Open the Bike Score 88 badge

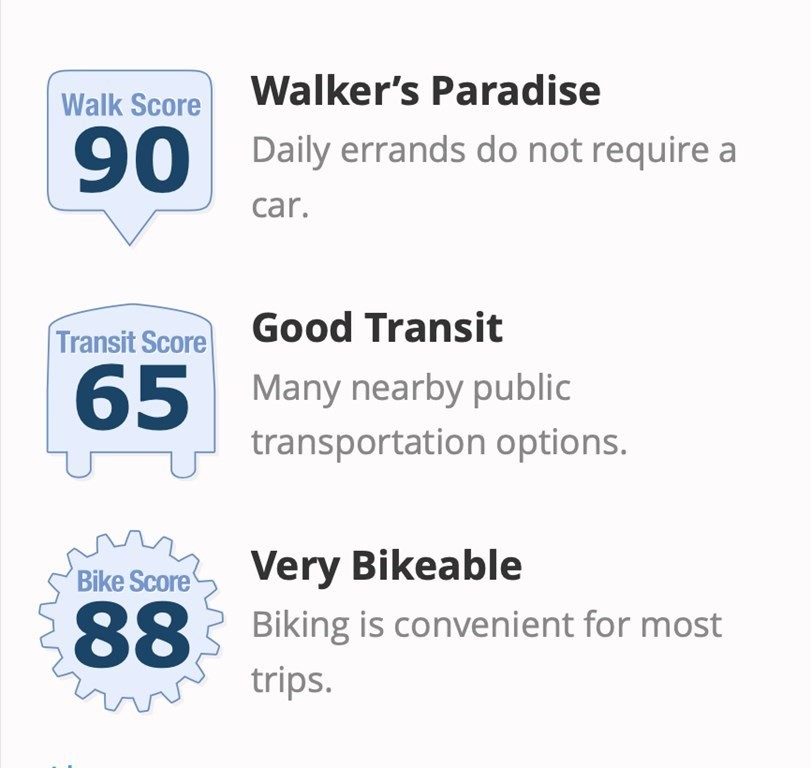click(131, 620)
